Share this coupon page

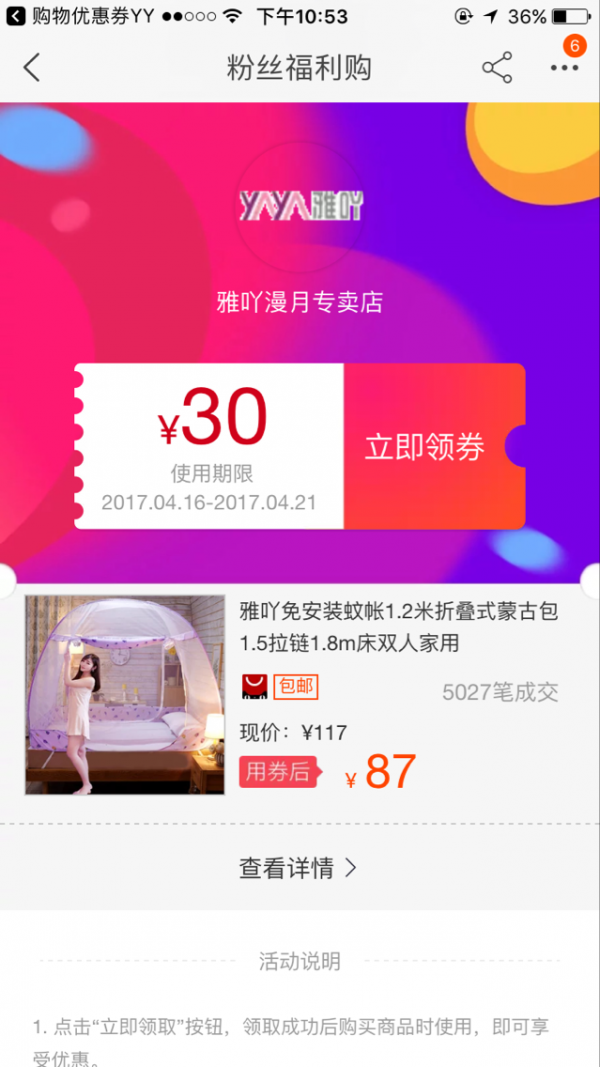(x=497, y=68)
